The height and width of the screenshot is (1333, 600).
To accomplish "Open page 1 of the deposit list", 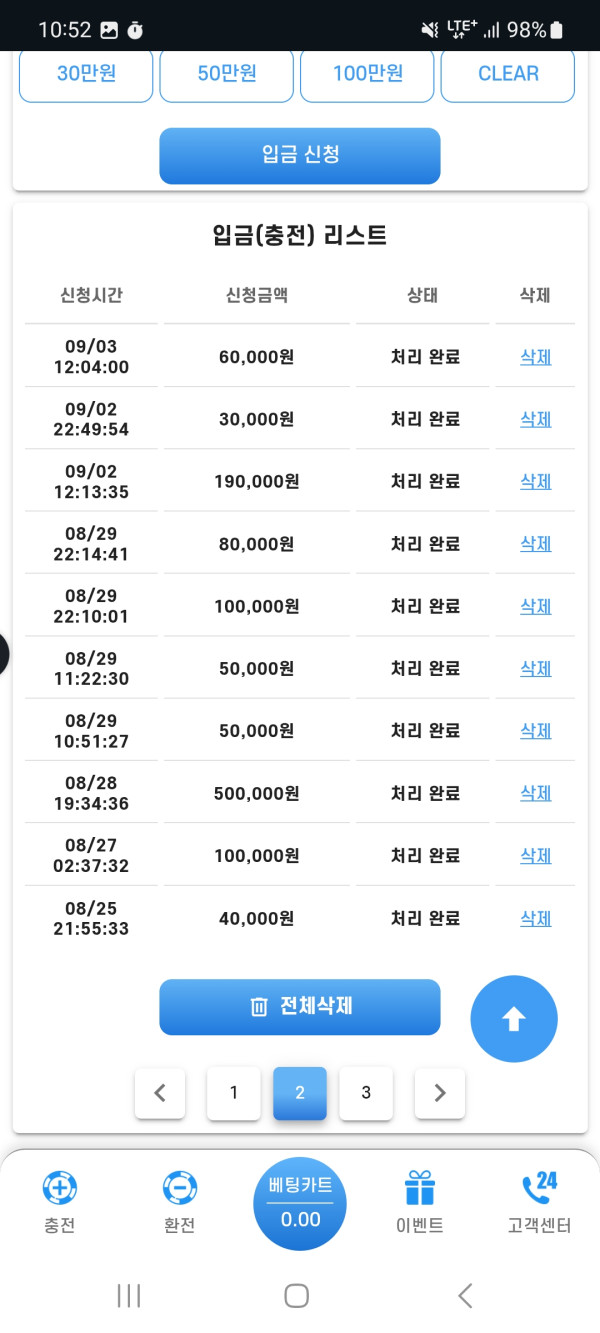I will [234, 1093].
